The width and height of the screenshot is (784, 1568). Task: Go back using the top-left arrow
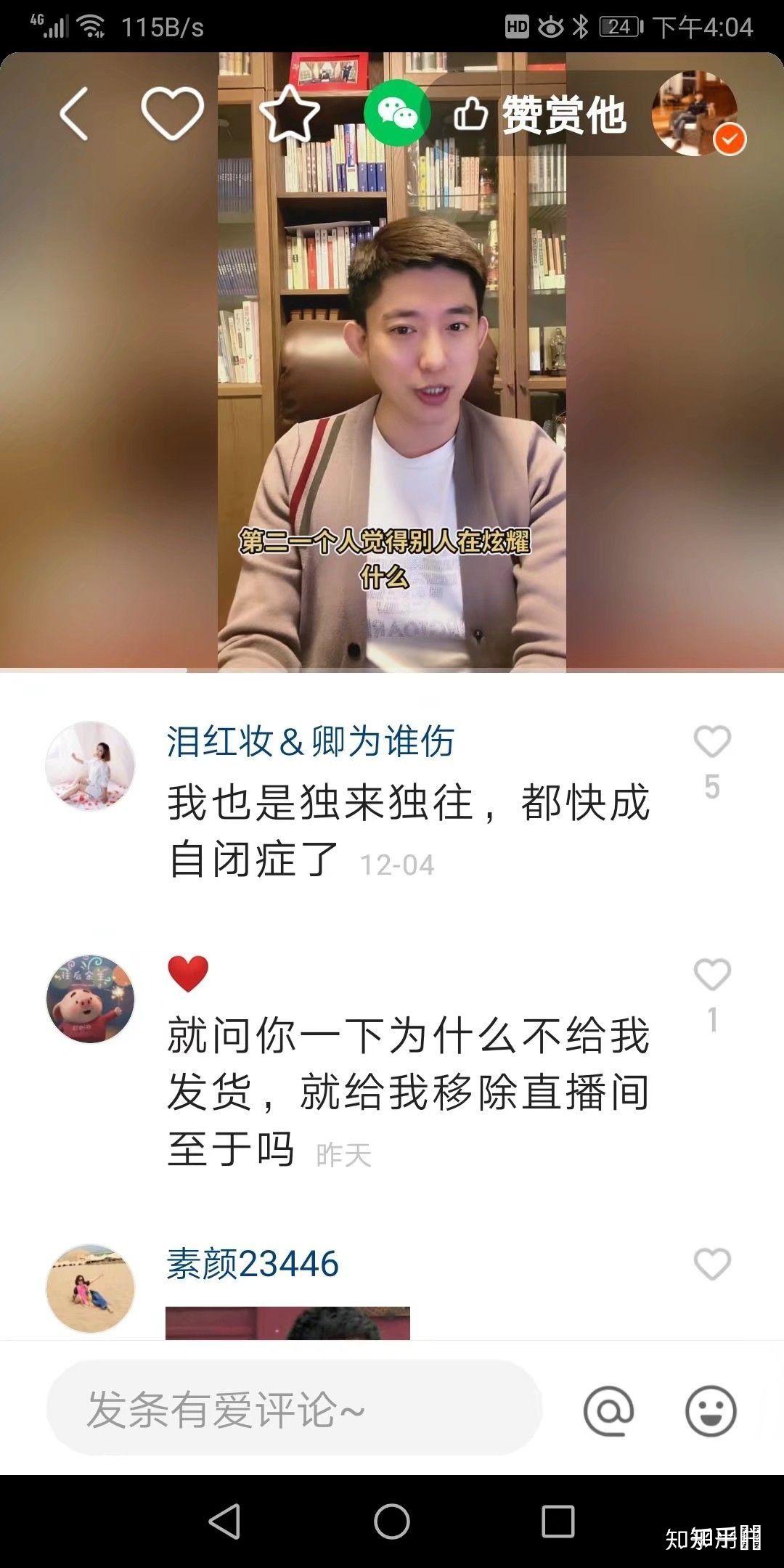[74, 114]
